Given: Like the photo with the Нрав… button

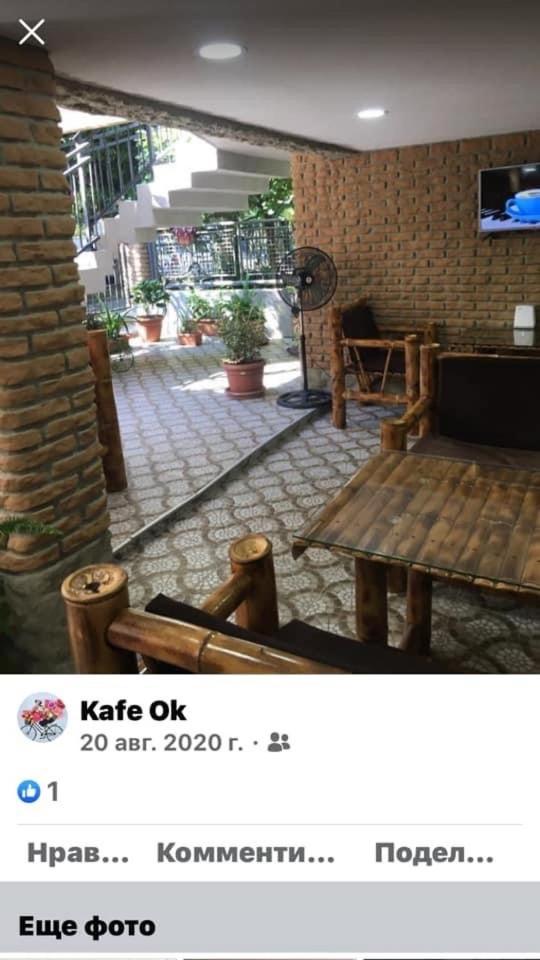Looking at the screenshot, I should pyautogui.click(x=78, y=853).
